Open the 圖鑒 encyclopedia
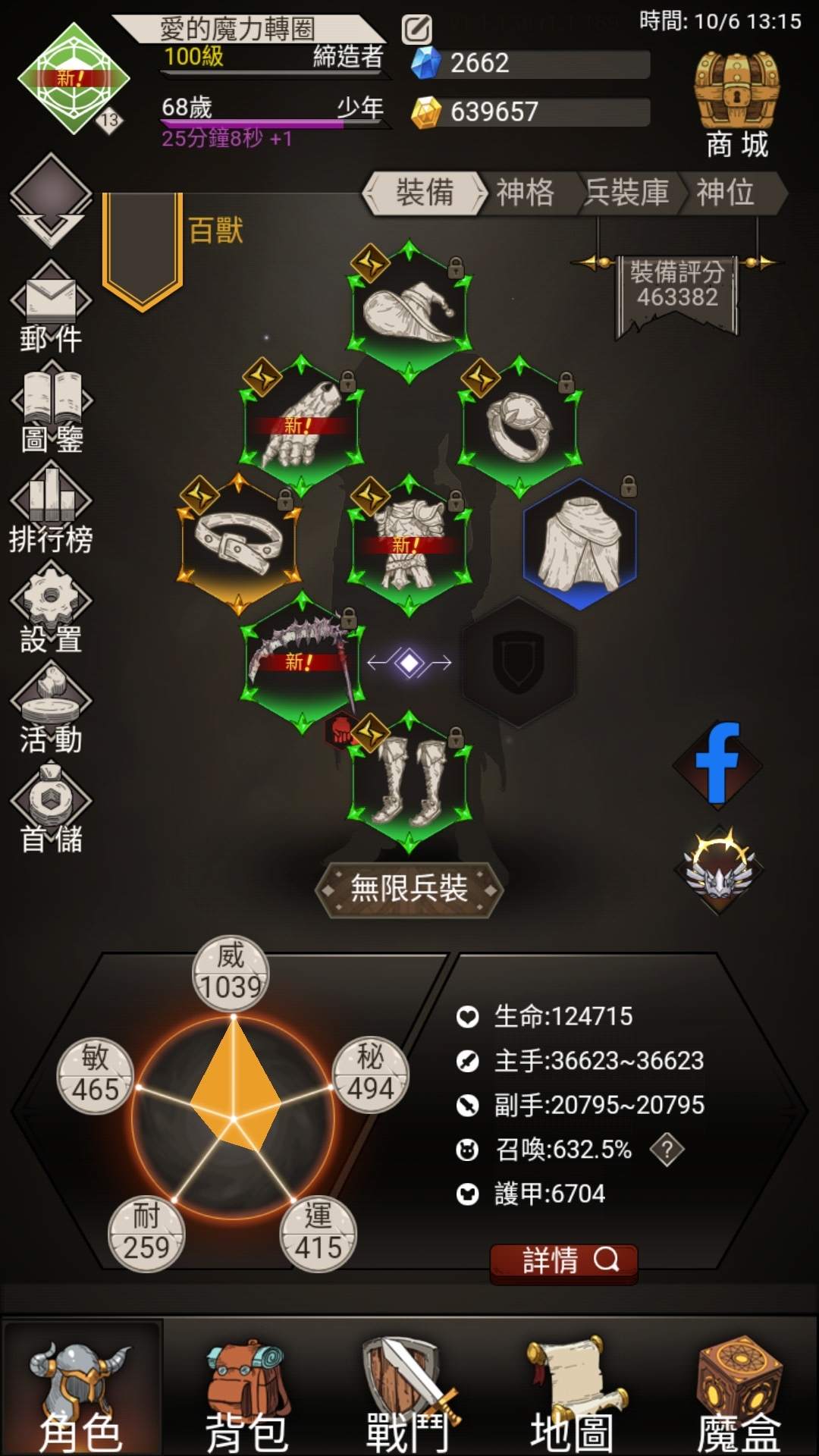The image size is (819, 1456). 51,406
